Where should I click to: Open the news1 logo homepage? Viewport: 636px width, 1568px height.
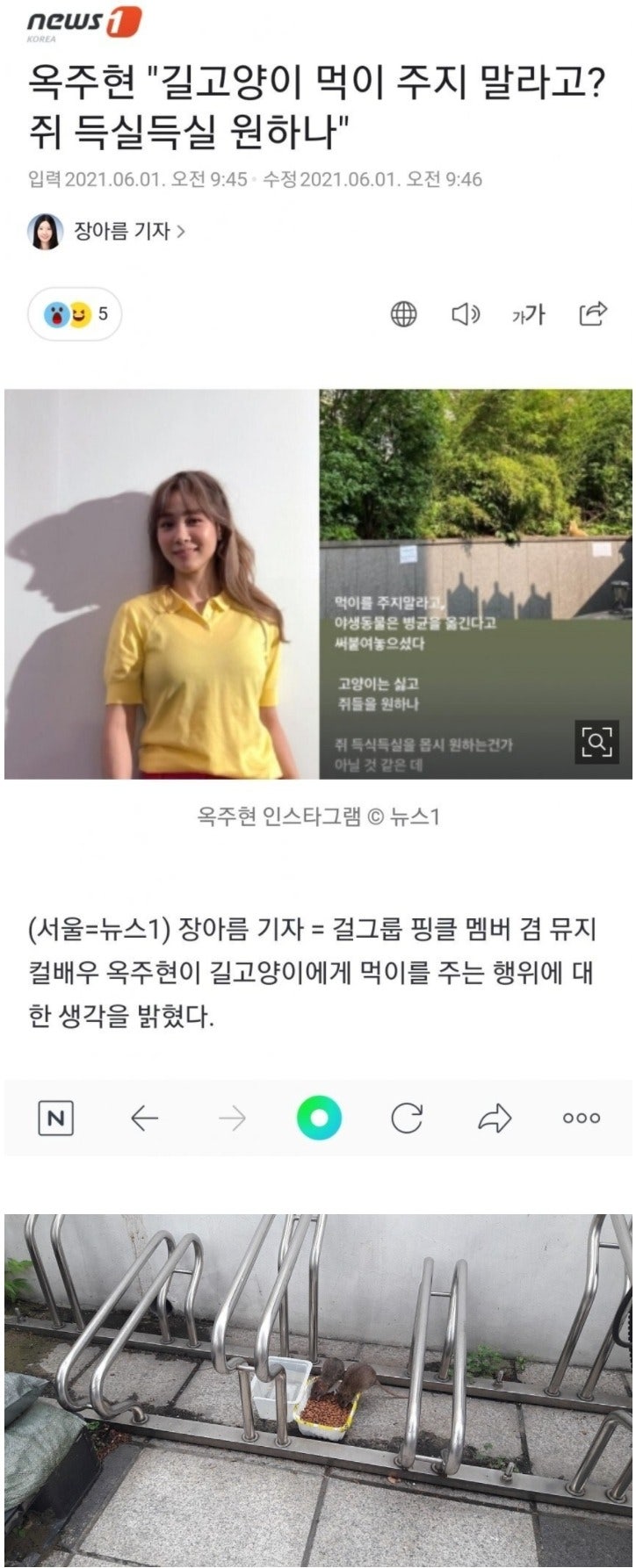[x=84, y=23]
